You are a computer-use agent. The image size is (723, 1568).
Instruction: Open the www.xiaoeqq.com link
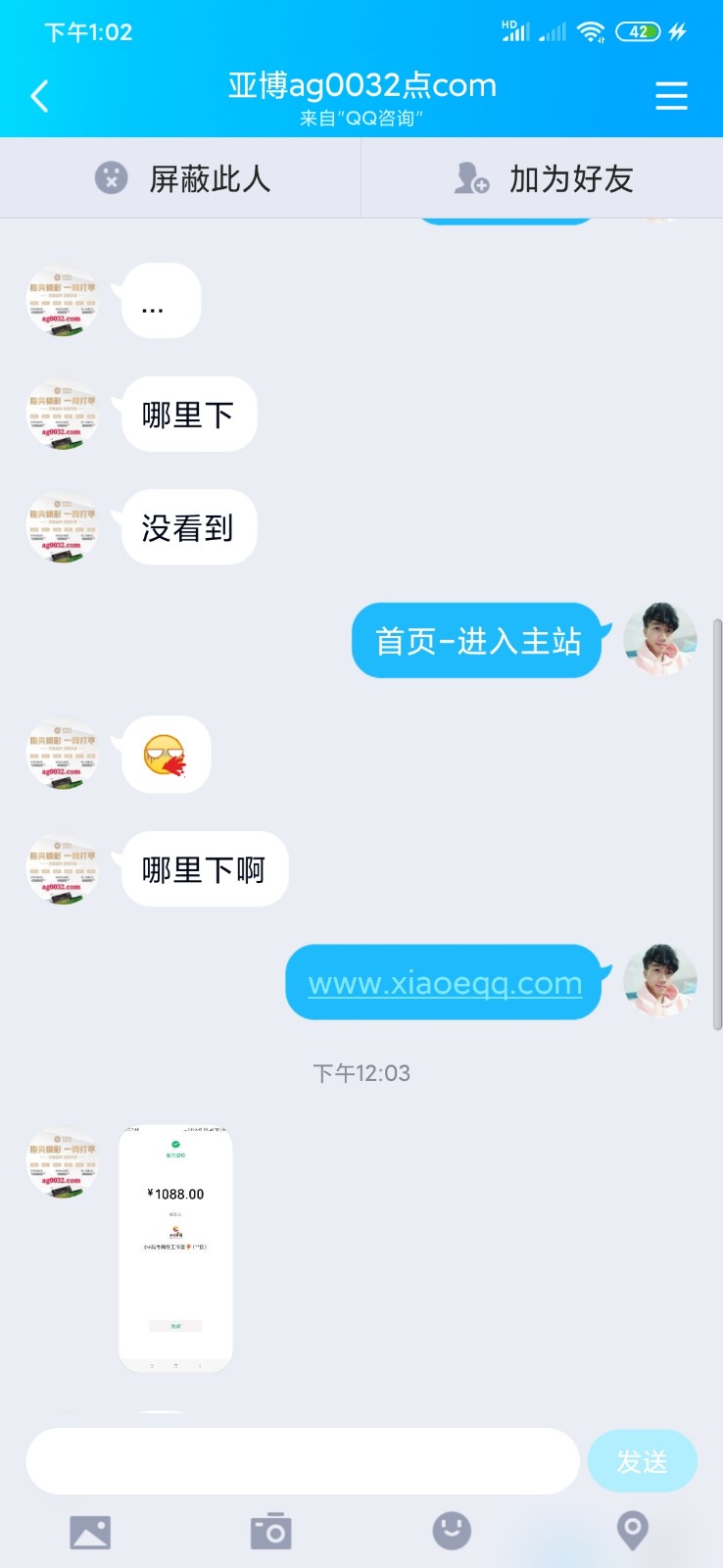point(445,983)
